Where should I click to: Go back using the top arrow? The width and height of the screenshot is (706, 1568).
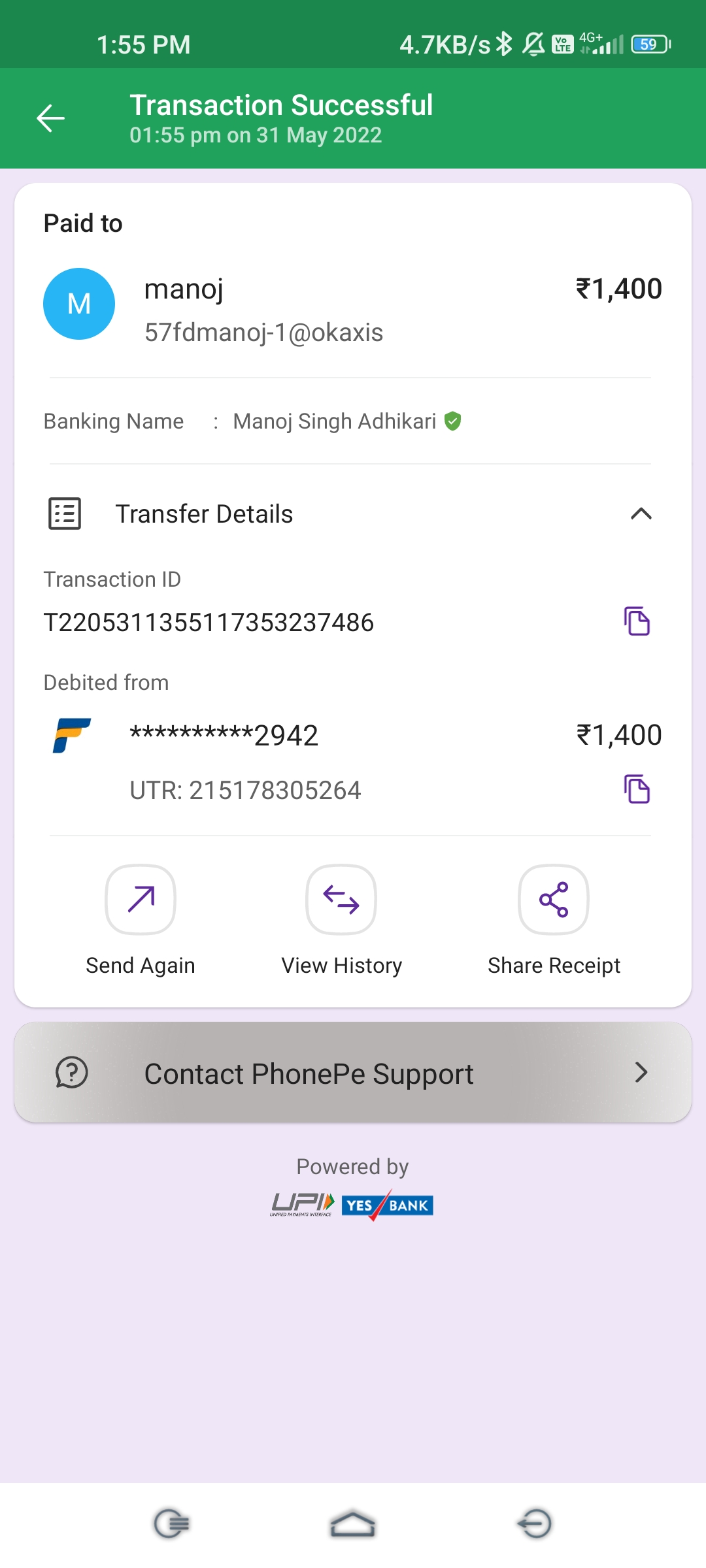coord(50,118)
